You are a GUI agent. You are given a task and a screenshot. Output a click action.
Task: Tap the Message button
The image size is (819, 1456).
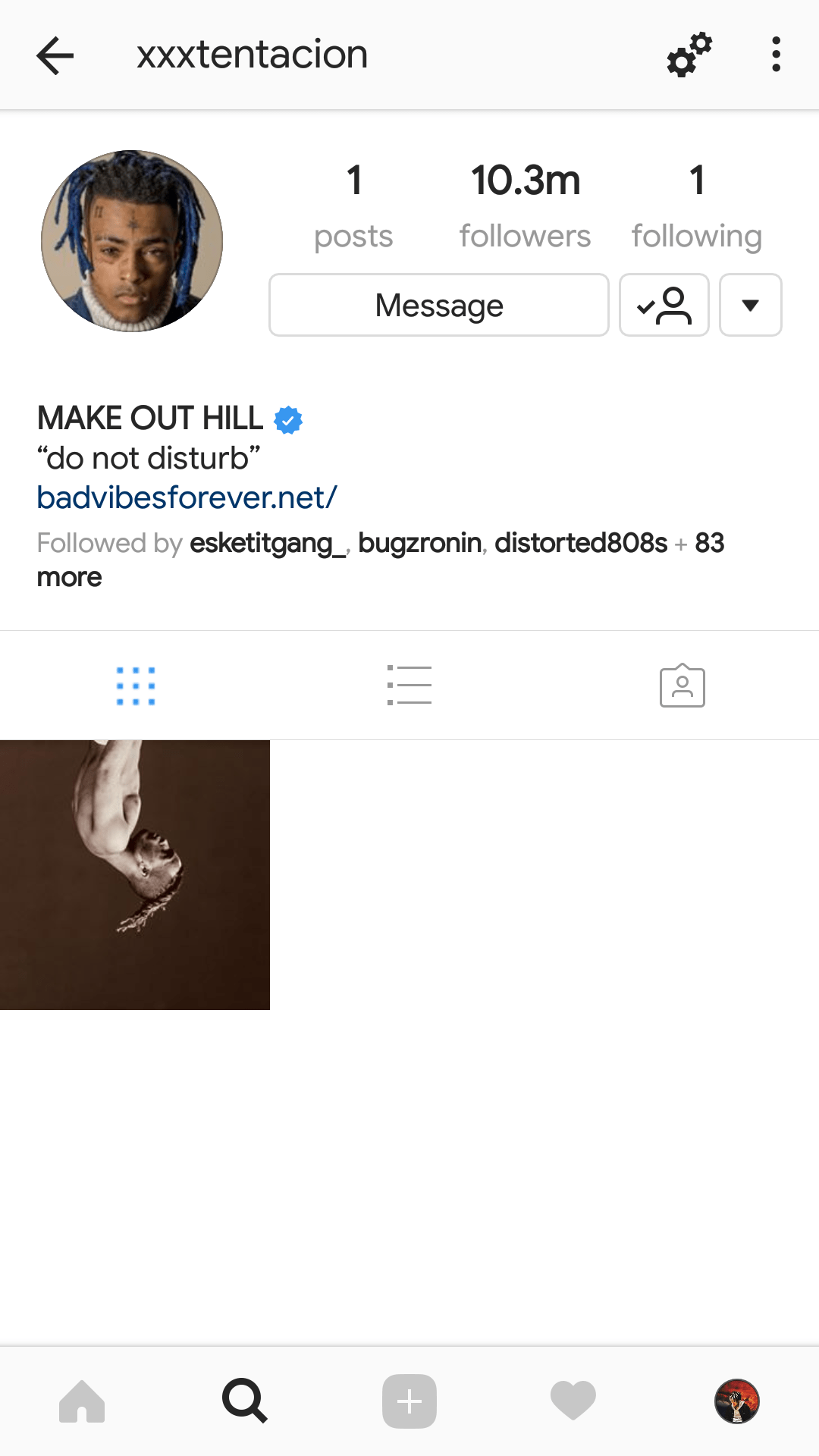(438, 305)
